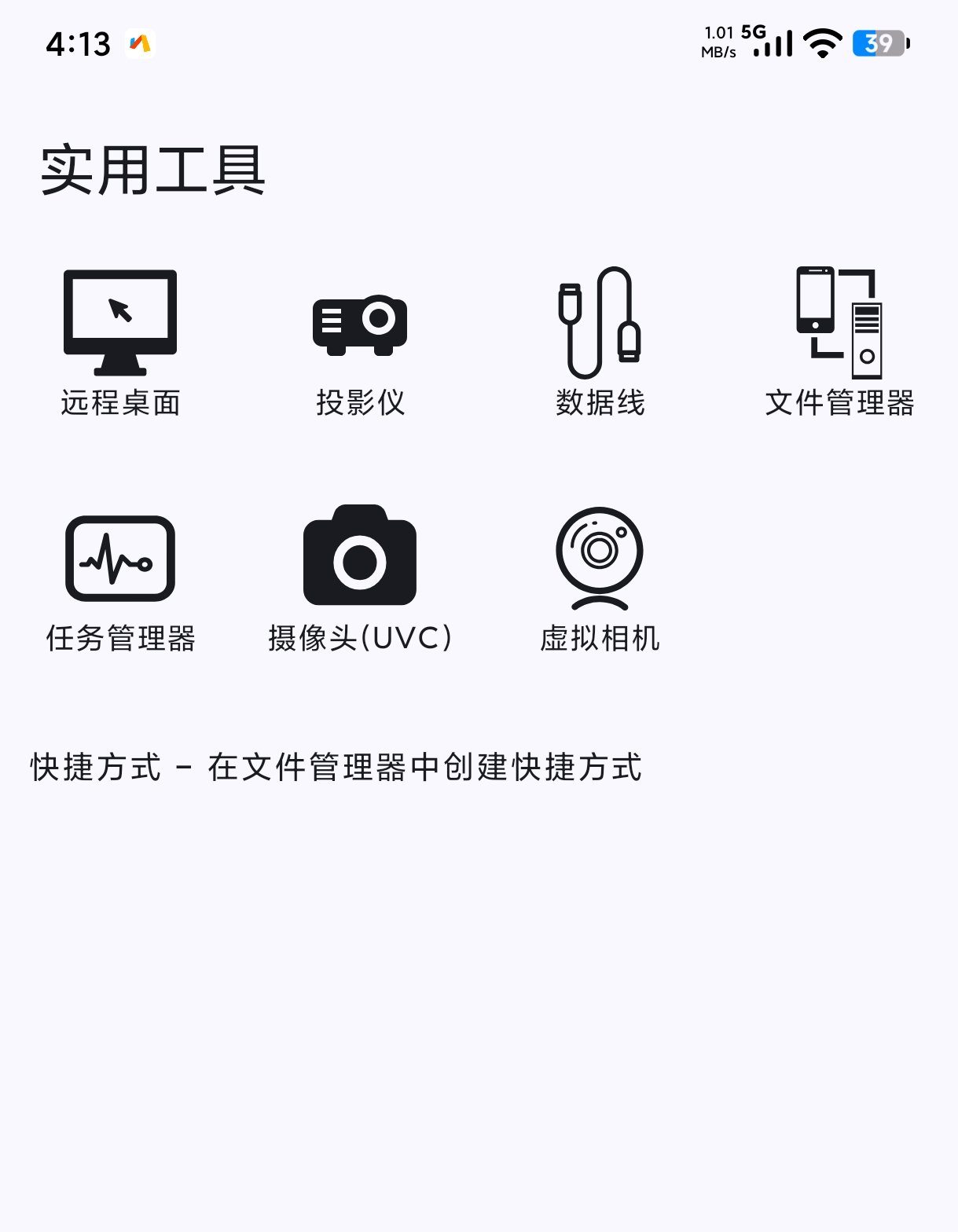The height and width of the screenshot is (1232, 958).
Task: Tap the battery indicator showing 39
Action: (x=880, y=45)
